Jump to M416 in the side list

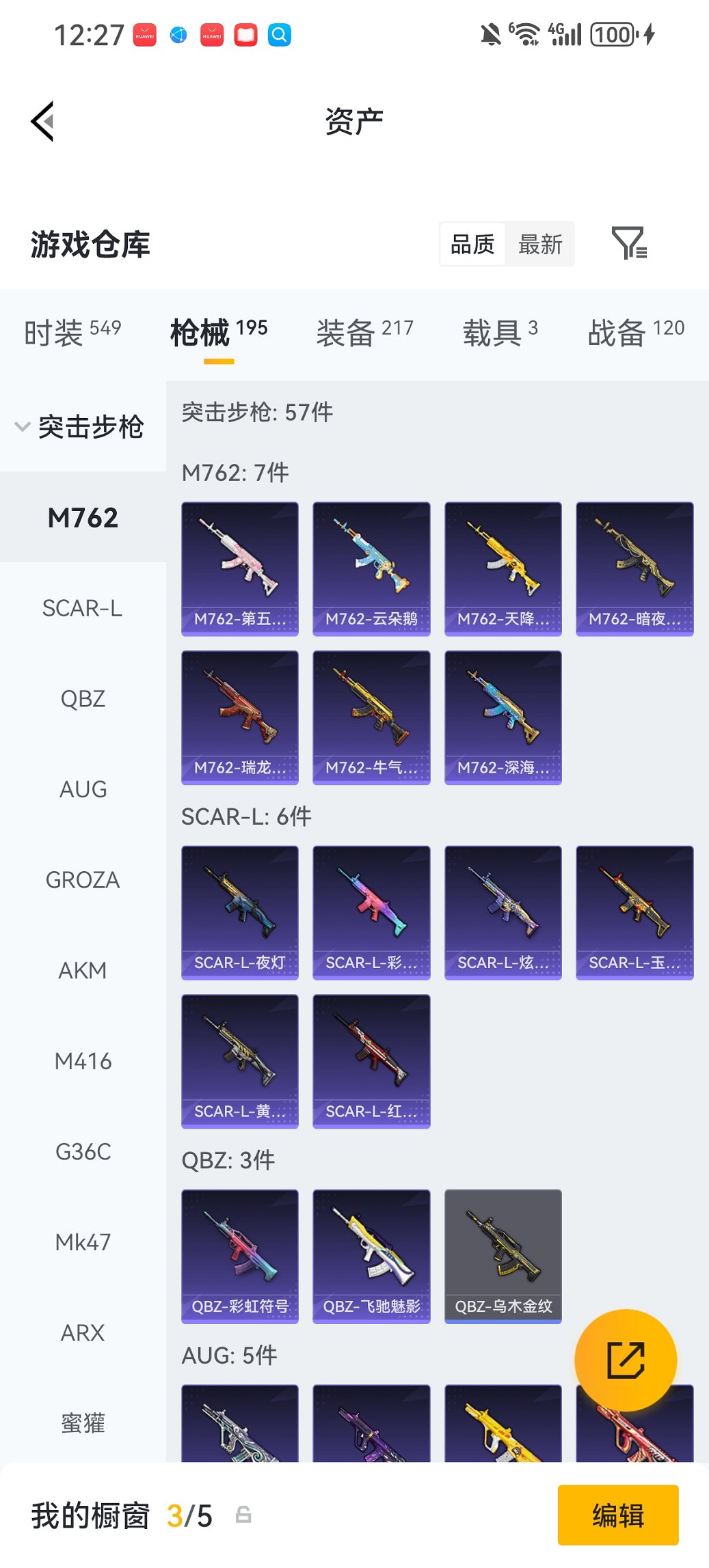click(83, 1061)
